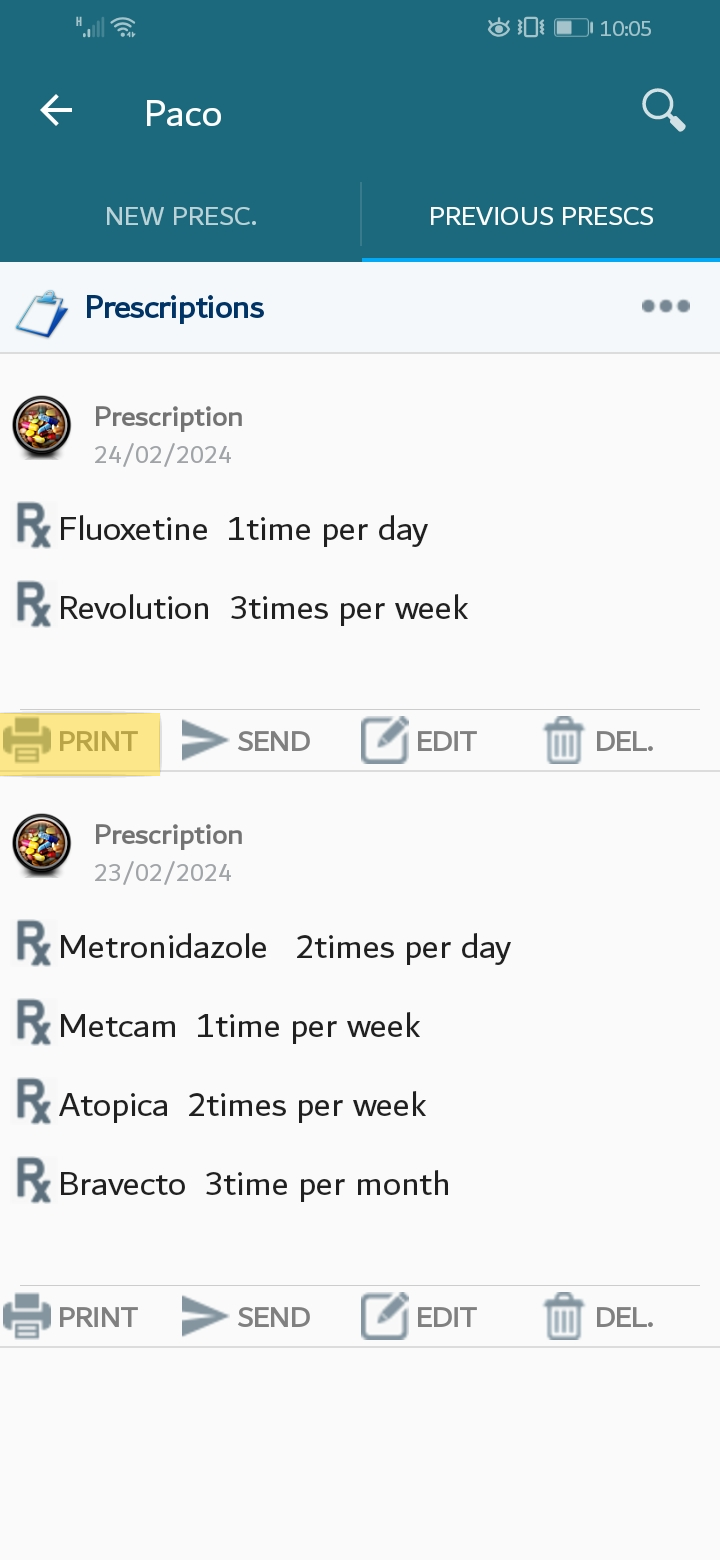Go back using the arrow beside Paco
The width and height of the screenshot is (720, 1560).
click(56, 111)
